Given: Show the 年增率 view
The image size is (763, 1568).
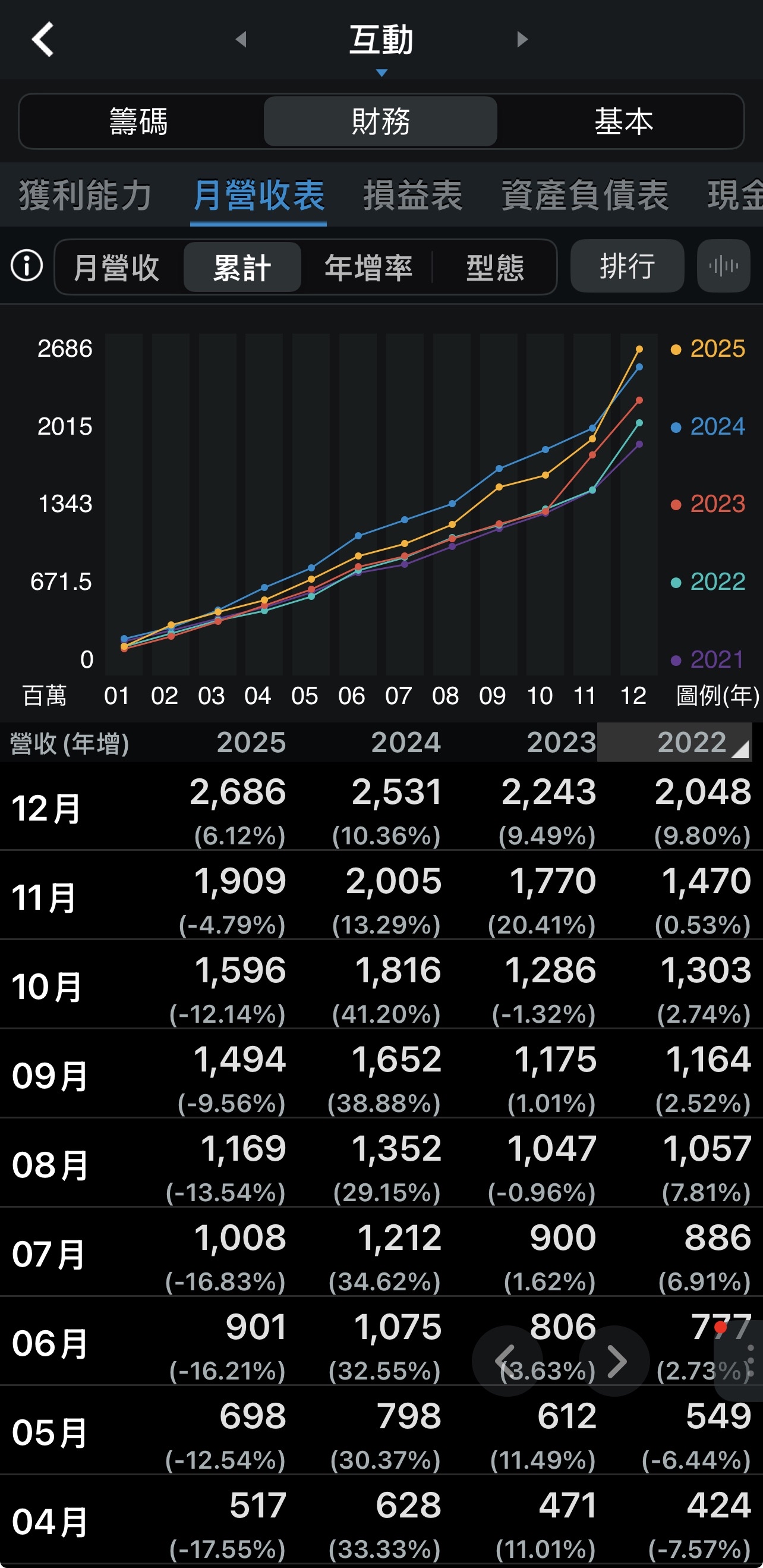Looking at the screenshot, I should click(x=368, y=267).
